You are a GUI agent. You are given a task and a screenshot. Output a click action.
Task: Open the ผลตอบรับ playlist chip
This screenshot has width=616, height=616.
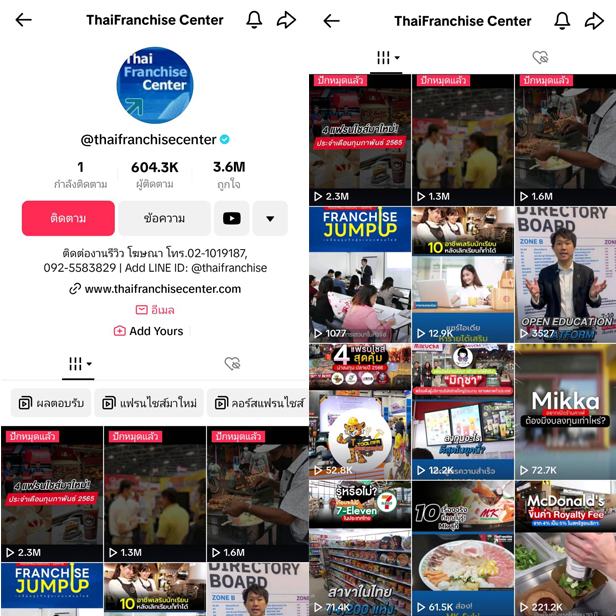[x=52, y=404]
